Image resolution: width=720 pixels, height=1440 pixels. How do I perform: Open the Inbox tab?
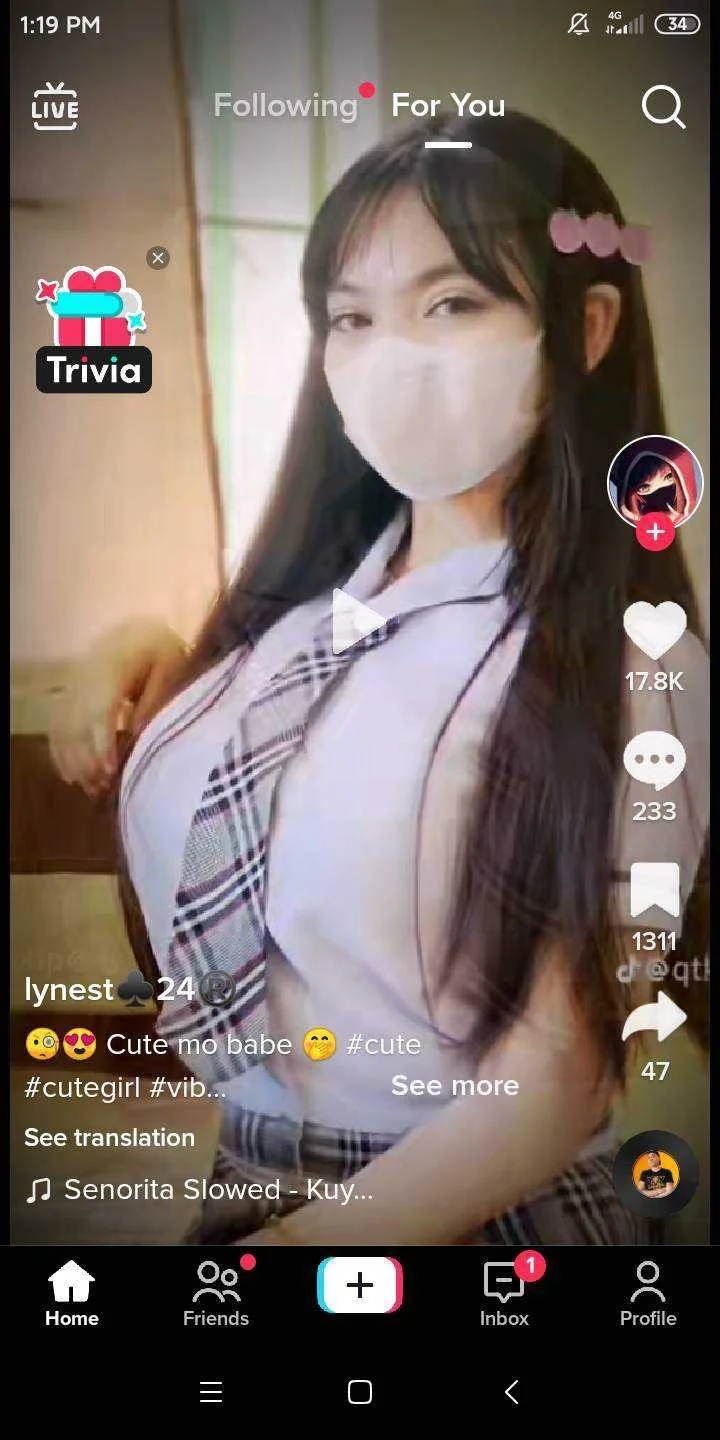(x=504, y=1292)
